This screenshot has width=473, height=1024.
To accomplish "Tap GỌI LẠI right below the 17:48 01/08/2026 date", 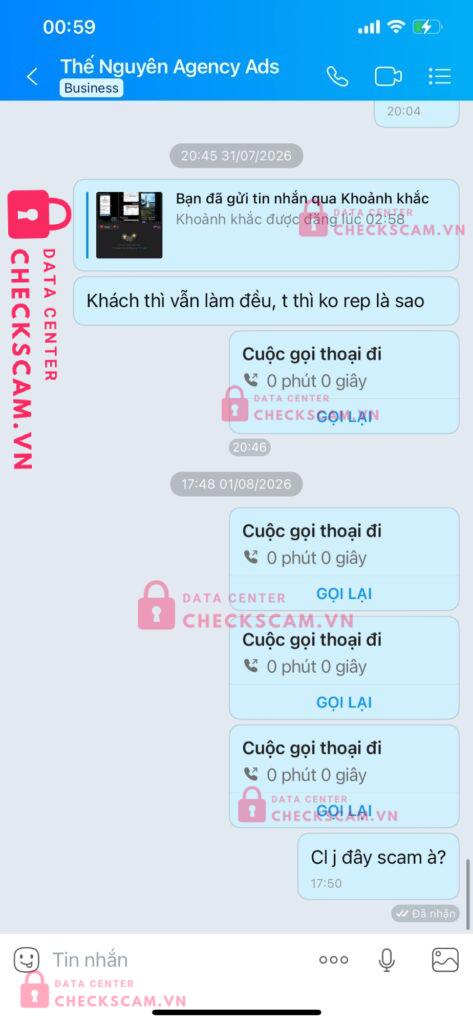I will (x=344, y=594).
